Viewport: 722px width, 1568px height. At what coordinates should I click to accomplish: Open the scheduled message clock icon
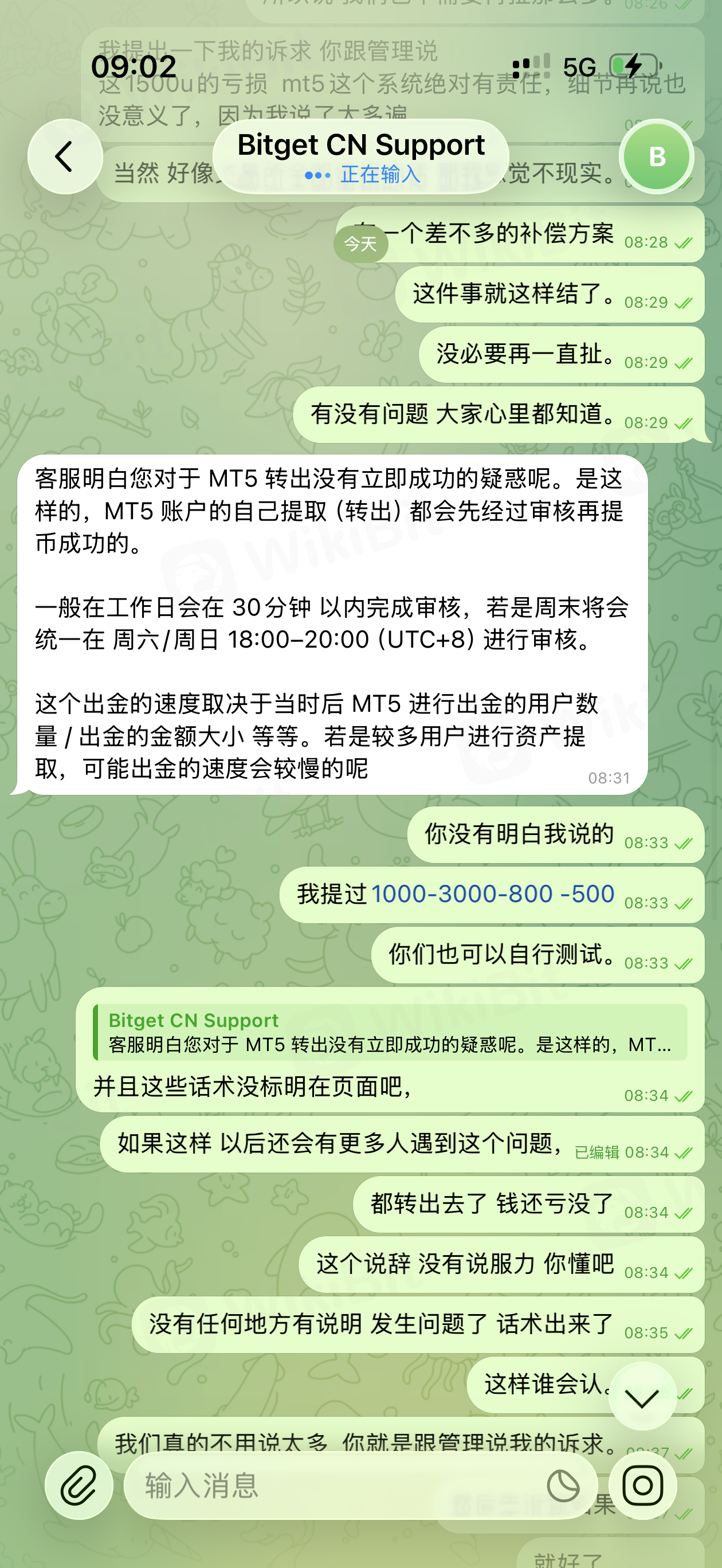coord(563,1486)
